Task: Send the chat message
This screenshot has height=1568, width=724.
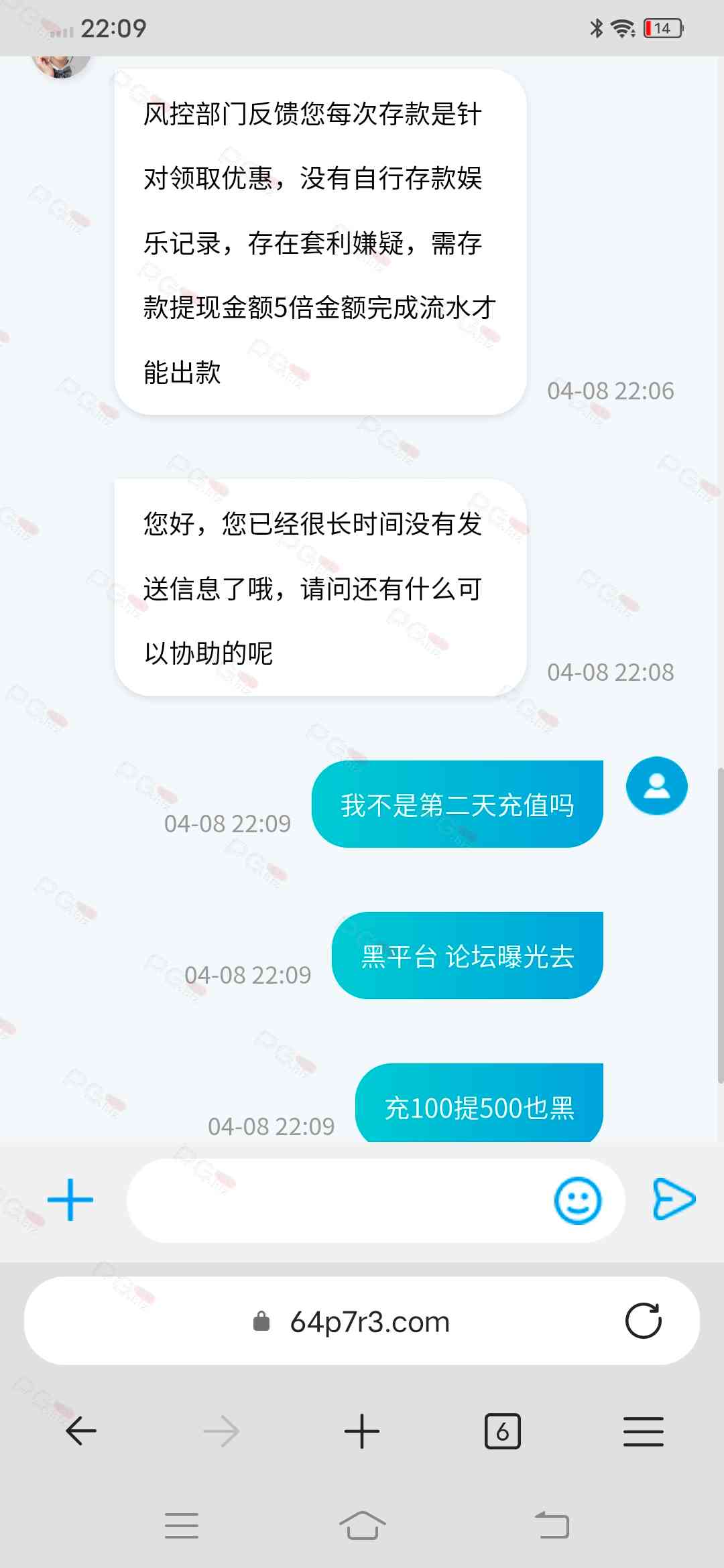Action: [x=674, y=1199]
